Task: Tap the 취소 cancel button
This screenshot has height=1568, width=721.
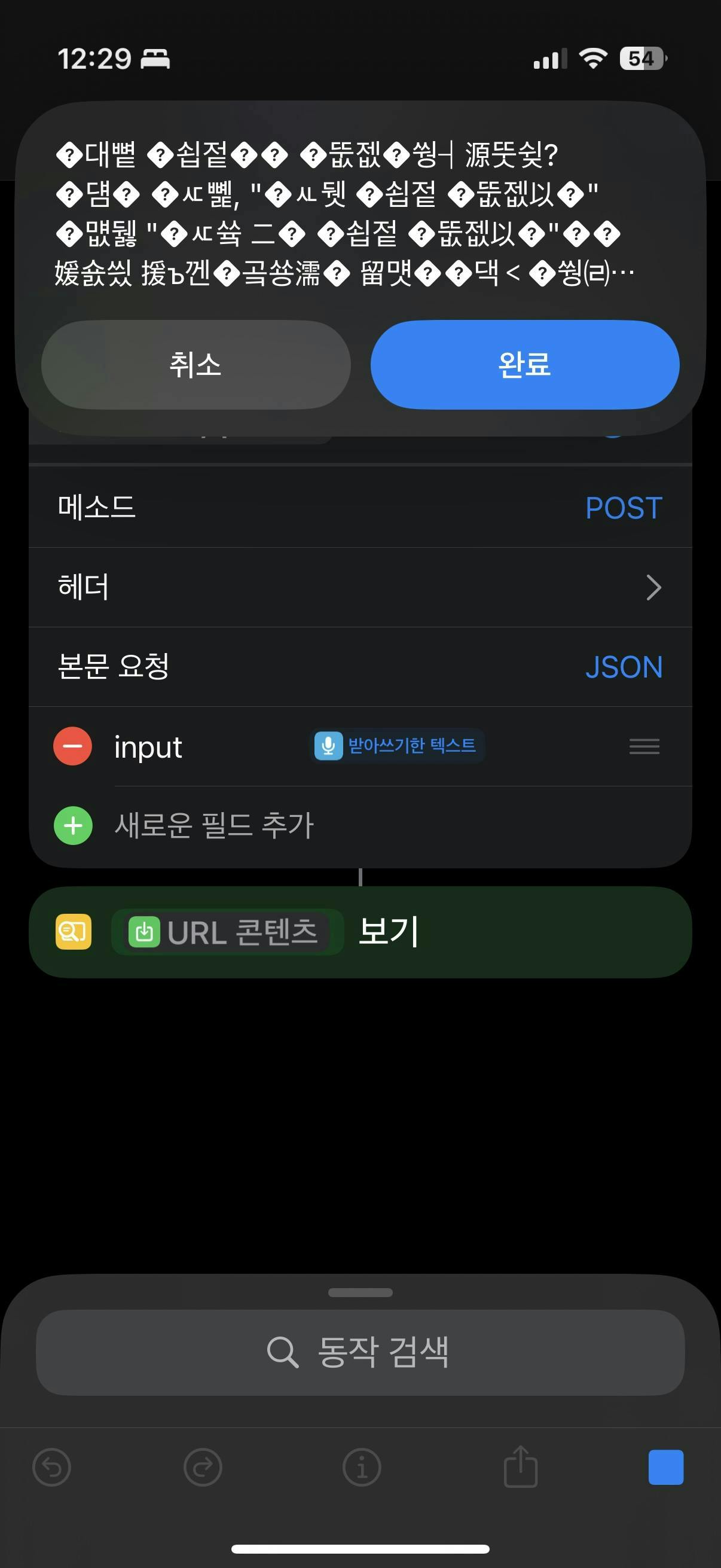Action: pyautogui.click(x=195, y=365)
